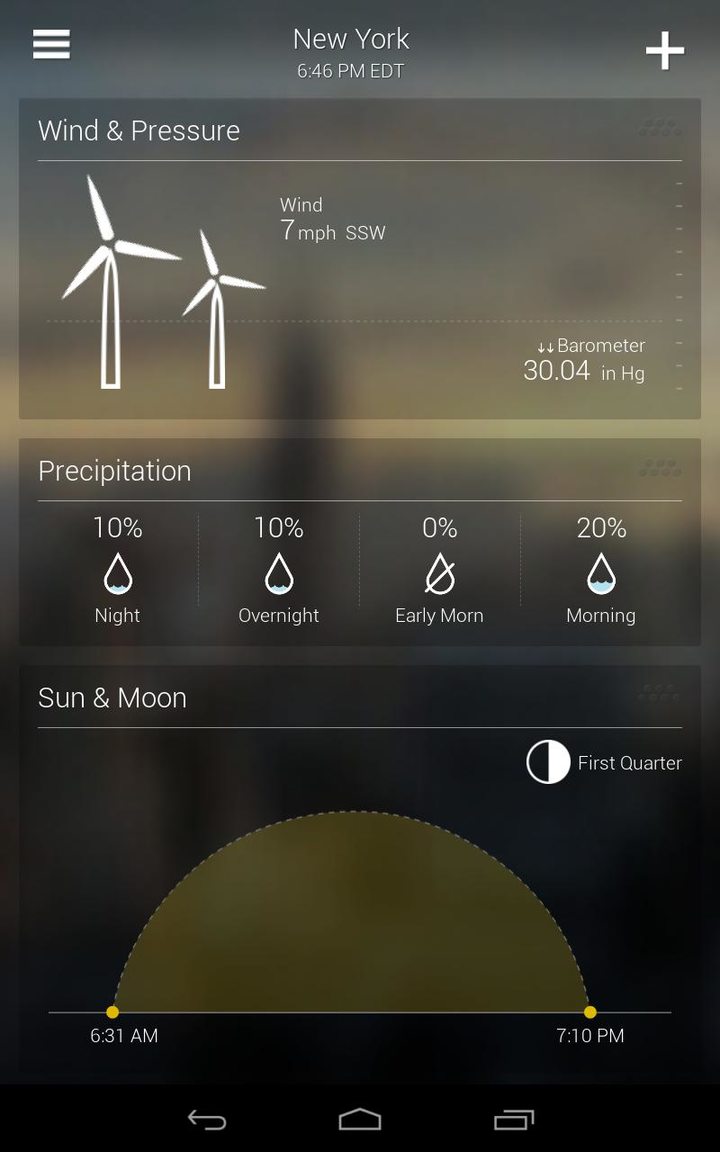Viewport: 720px width, 1152px height.
Task: Tap the Morning rain droplet icon
Action: [600, 570]
